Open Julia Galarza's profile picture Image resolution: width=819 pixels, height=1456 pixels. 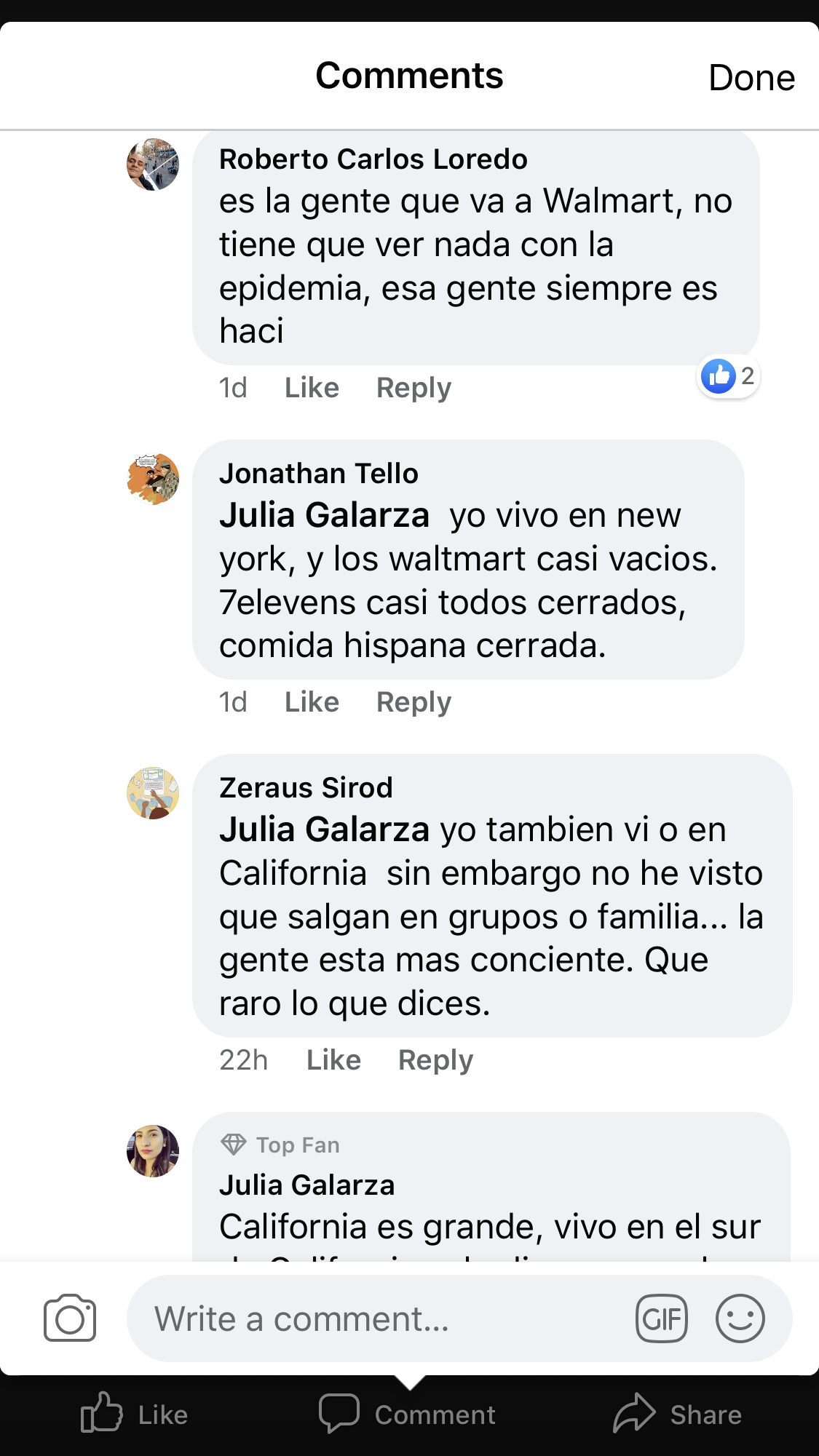tap(153, 1151)
